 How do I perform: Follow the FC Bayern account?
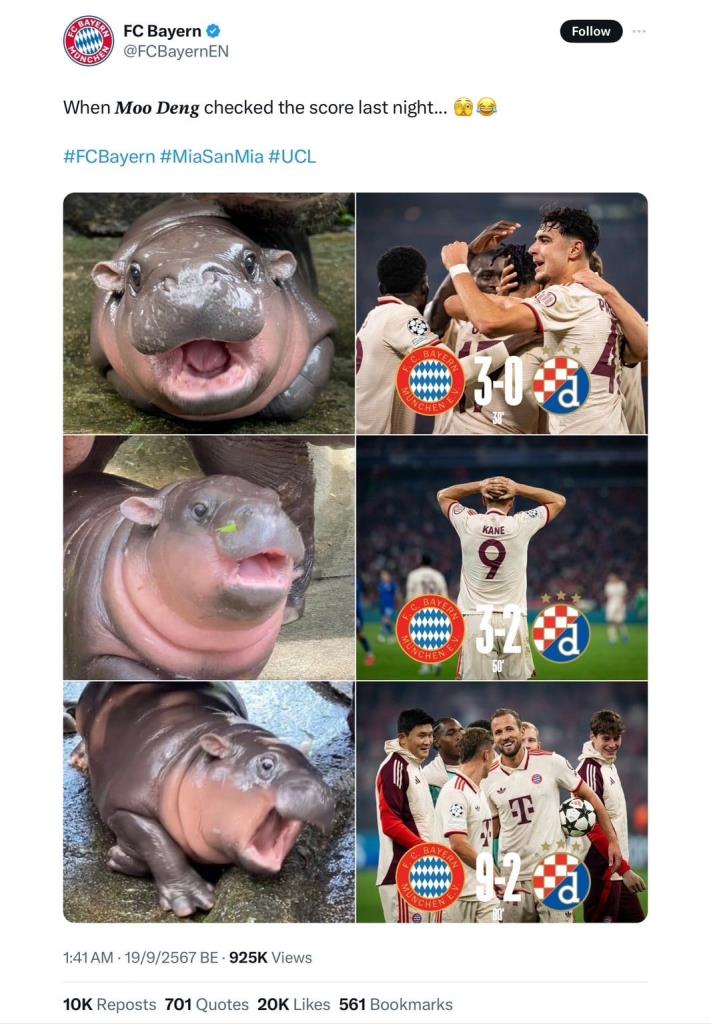click(590, 31)
